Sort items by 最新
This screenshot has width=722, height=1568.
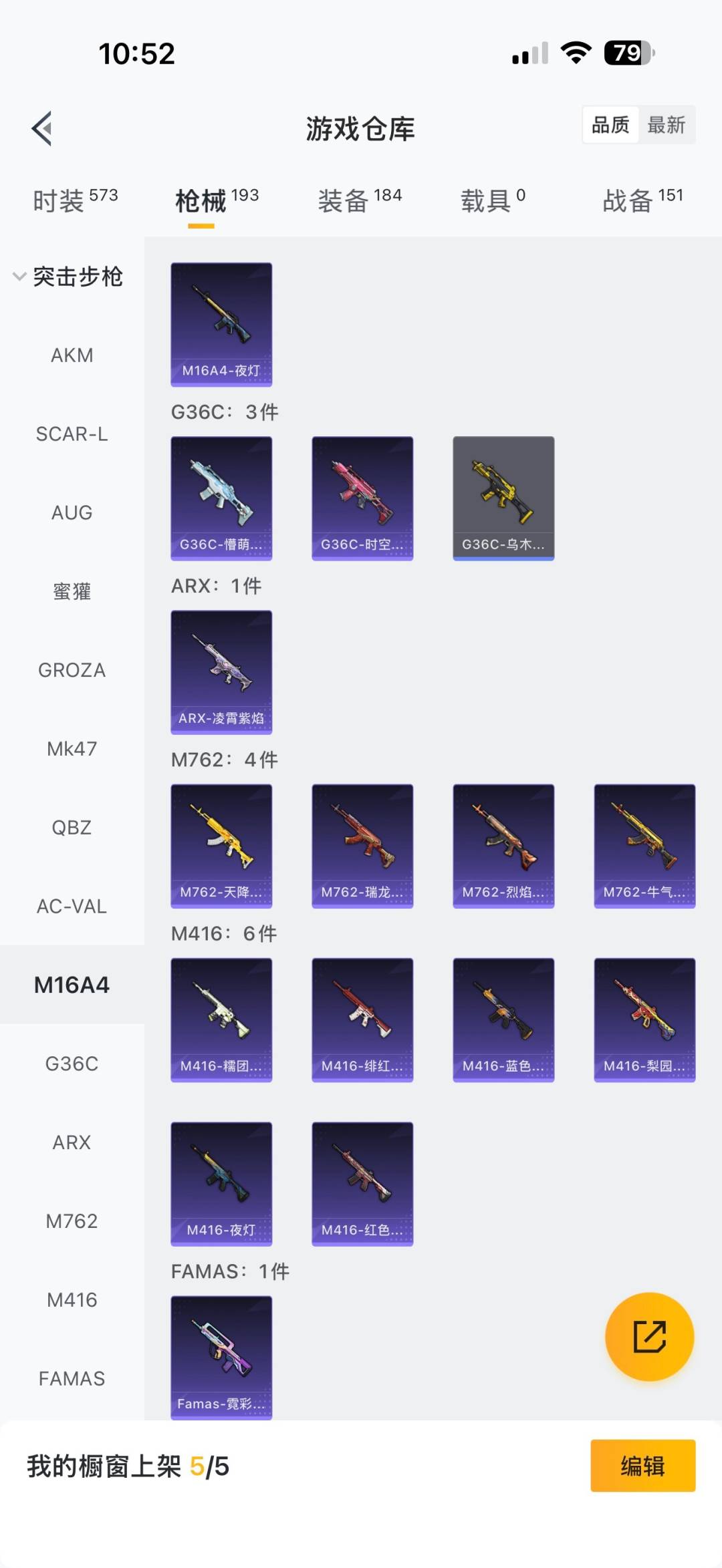click(x=666, y=125)
